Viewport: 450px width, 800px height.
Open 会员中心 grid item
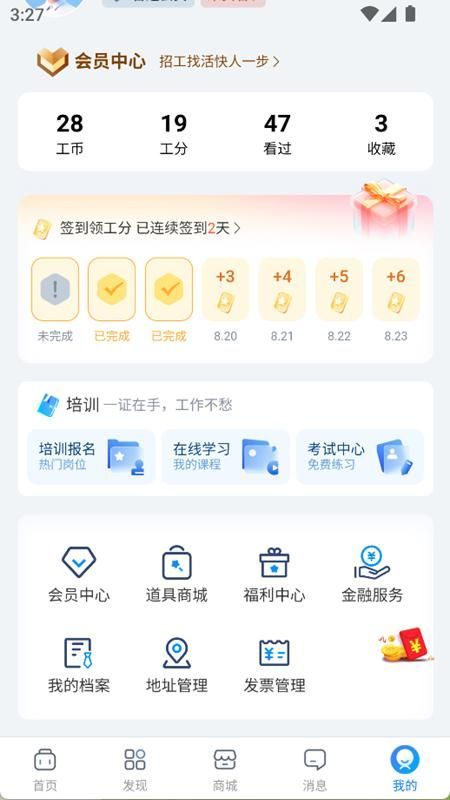pyautogui.click(x=79, y=574)
